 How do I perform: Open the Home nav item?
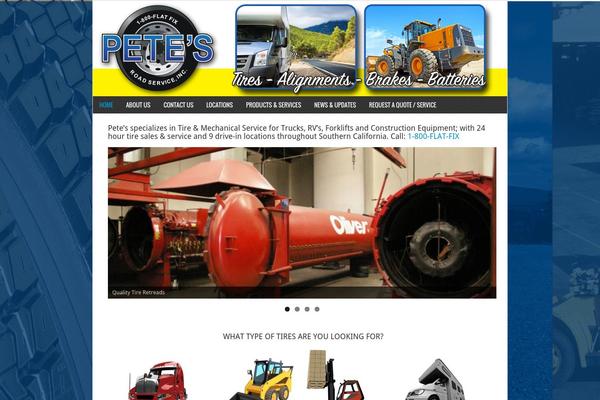[x=106, y=105]
